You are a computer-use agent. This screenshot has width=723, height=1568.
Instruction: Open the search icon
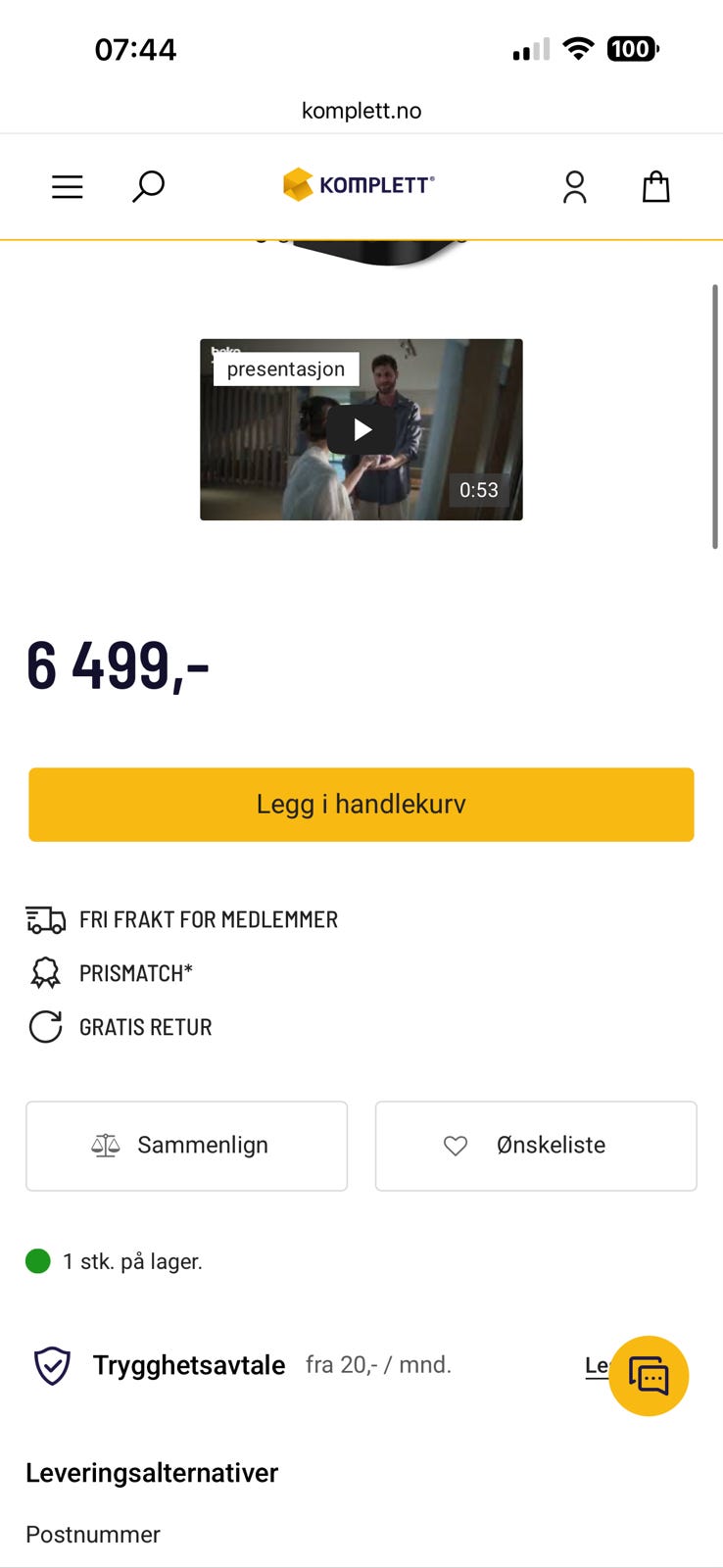pyautogui.click(x=148, y=186)
